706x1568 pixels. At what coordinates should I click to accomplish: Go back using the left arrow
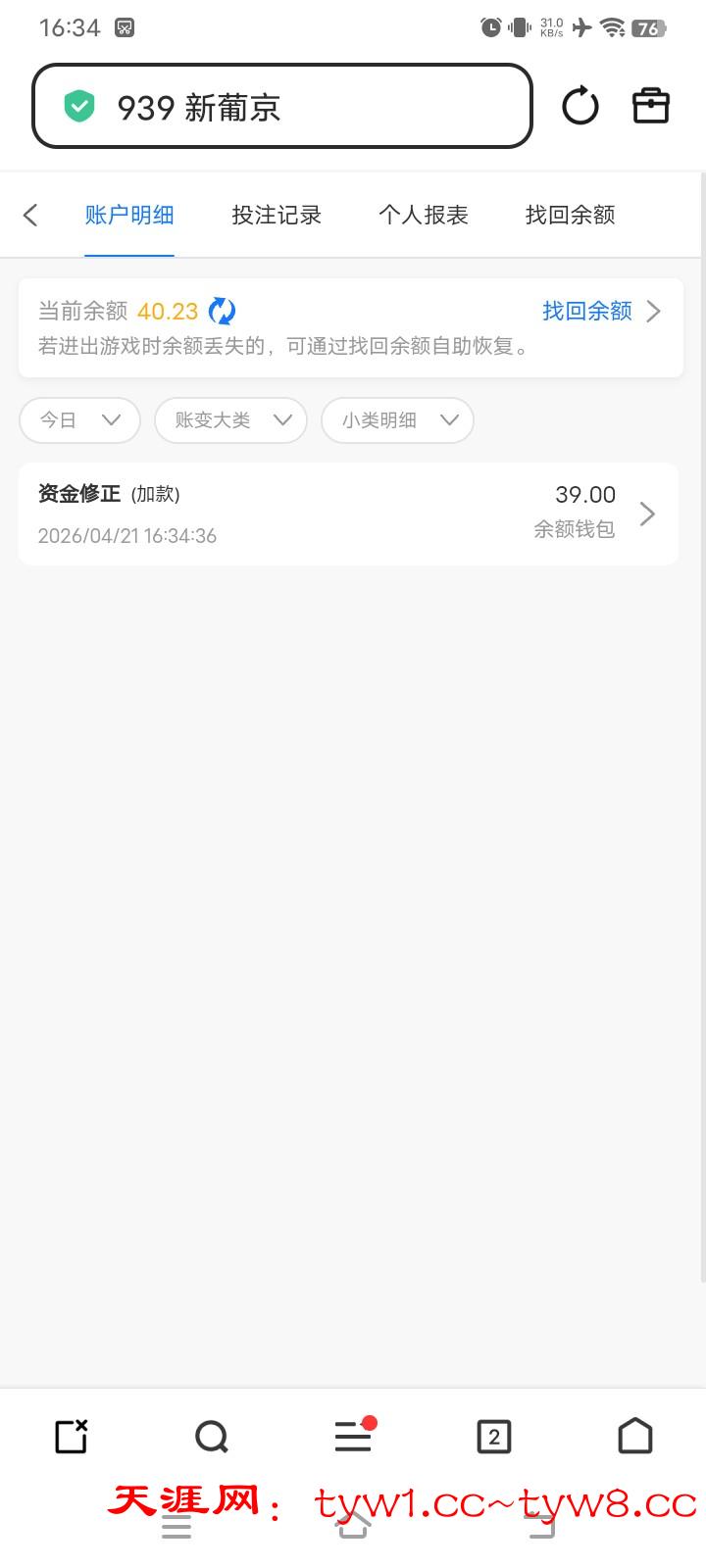[30, 215]
